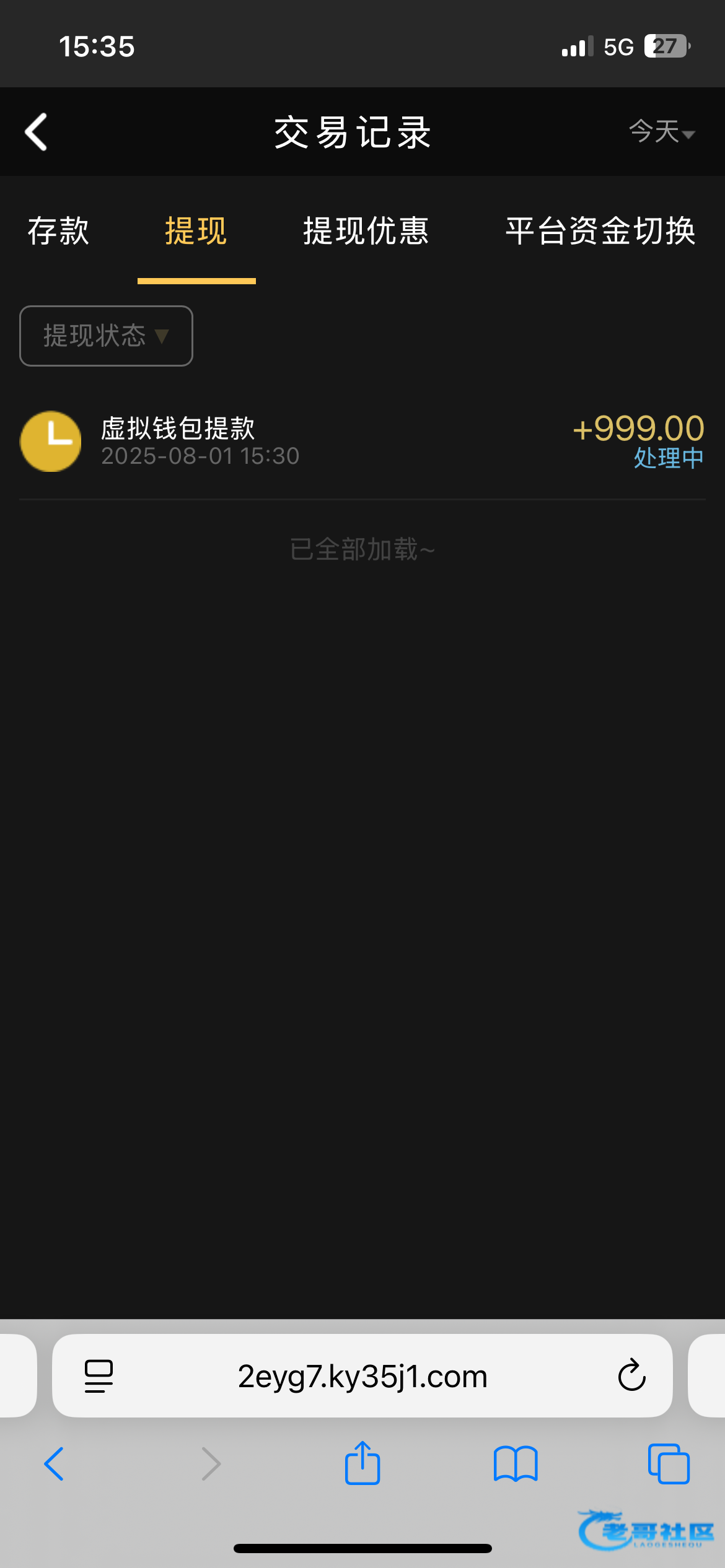
Task: Switch to the 存款 tab
Action: (x=58, y=232)
